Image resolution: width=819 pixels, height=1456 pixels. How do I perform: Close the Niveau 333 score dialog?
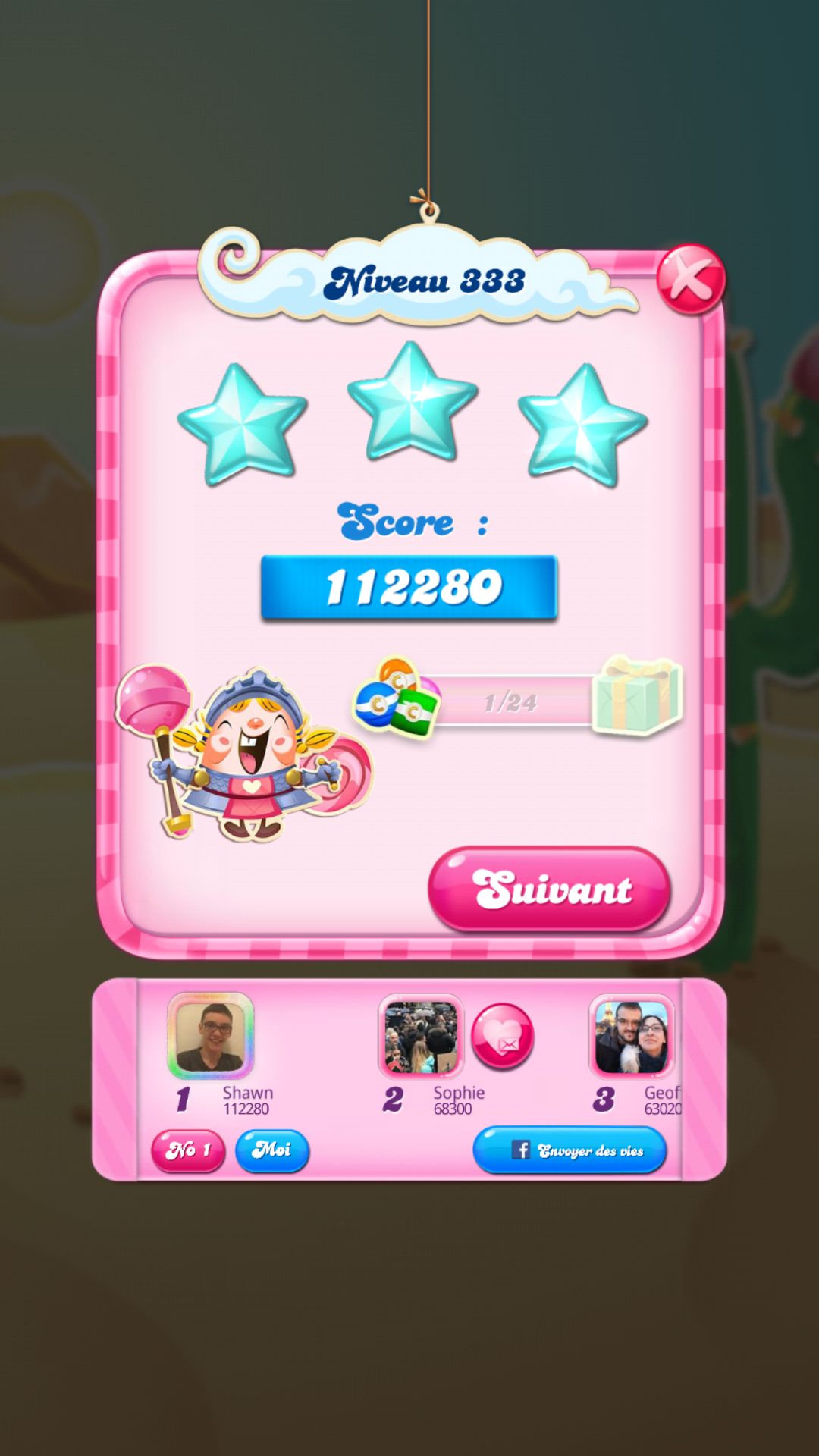click(690, 279)
